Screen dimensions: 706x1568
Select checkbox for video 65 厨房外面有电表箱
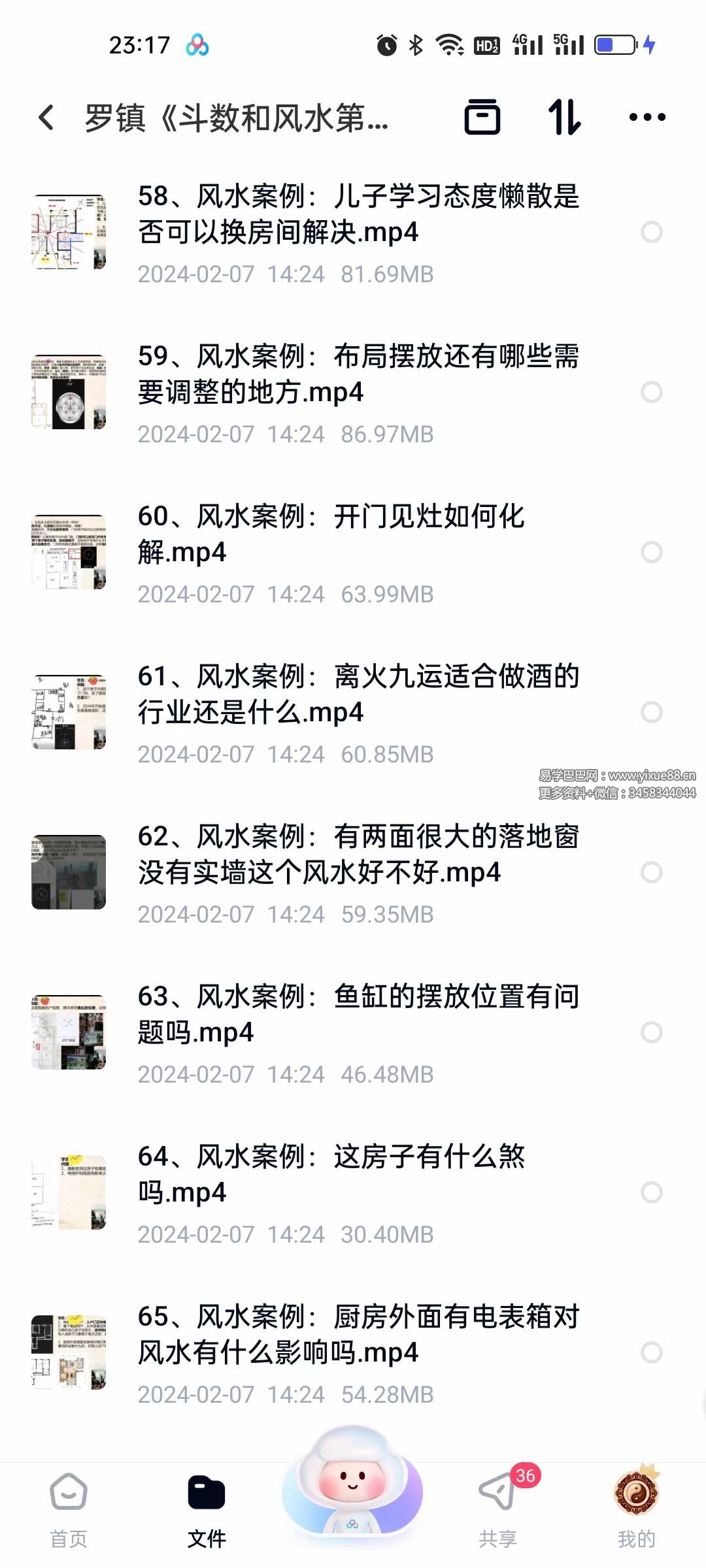[x=651, y=1352]
